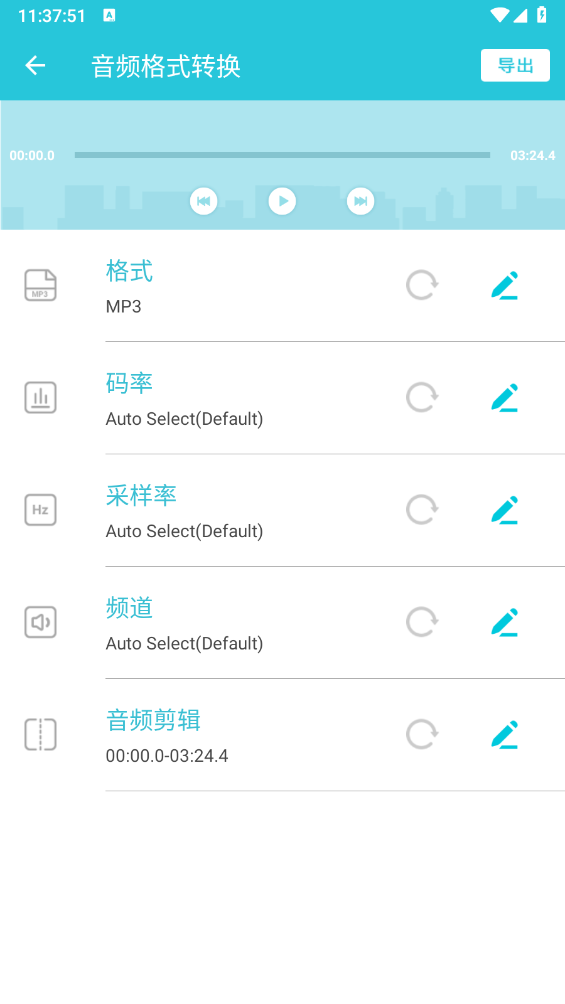Go back using the arrow icon

[x=35, y=65]
